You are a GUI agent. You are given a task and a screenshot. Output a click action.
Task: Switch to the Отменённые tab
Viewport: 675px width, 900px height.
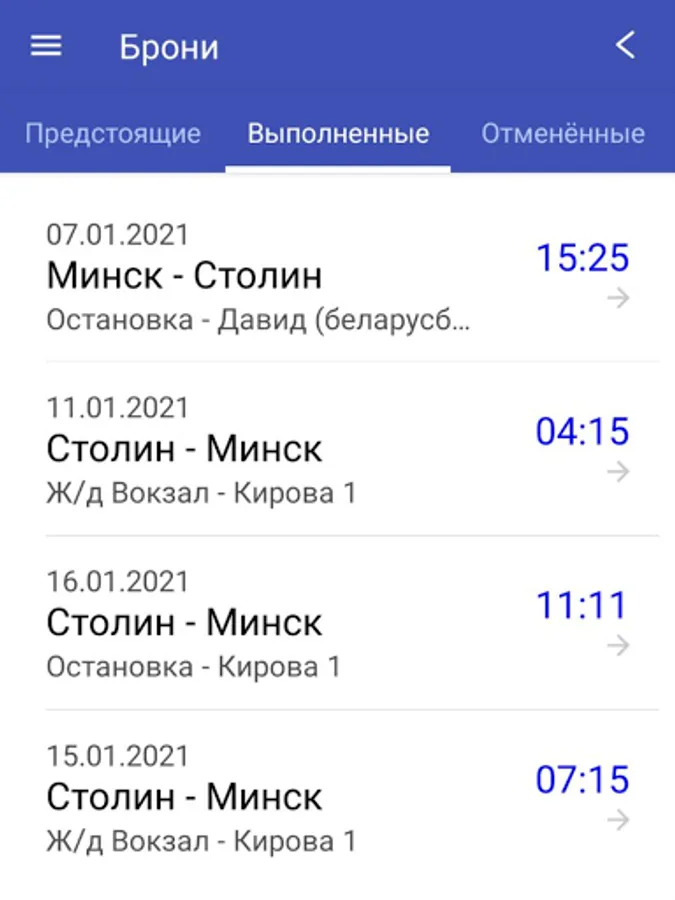(x=563, y=133)
